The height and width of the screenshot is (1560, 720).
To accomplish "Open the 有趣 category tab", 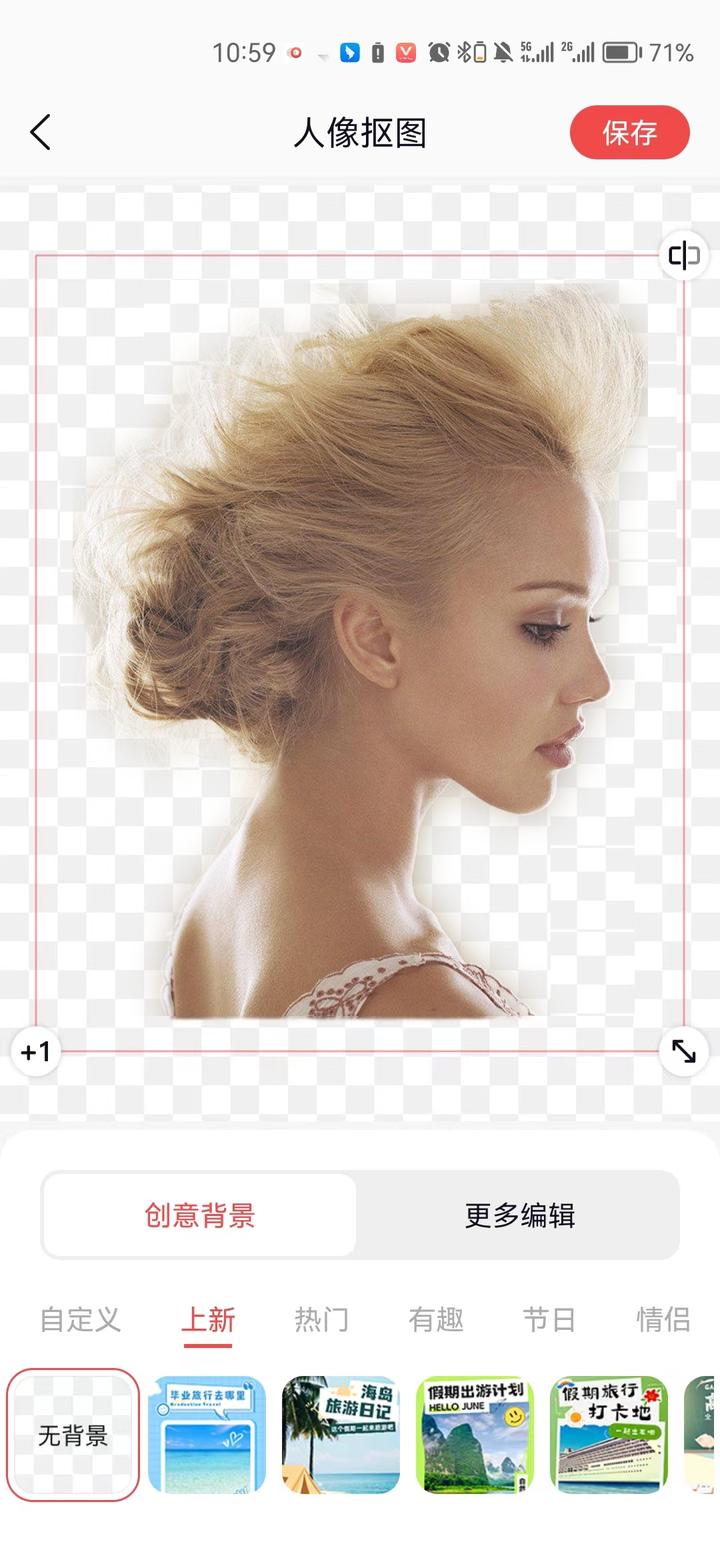I will point(436,1319).
